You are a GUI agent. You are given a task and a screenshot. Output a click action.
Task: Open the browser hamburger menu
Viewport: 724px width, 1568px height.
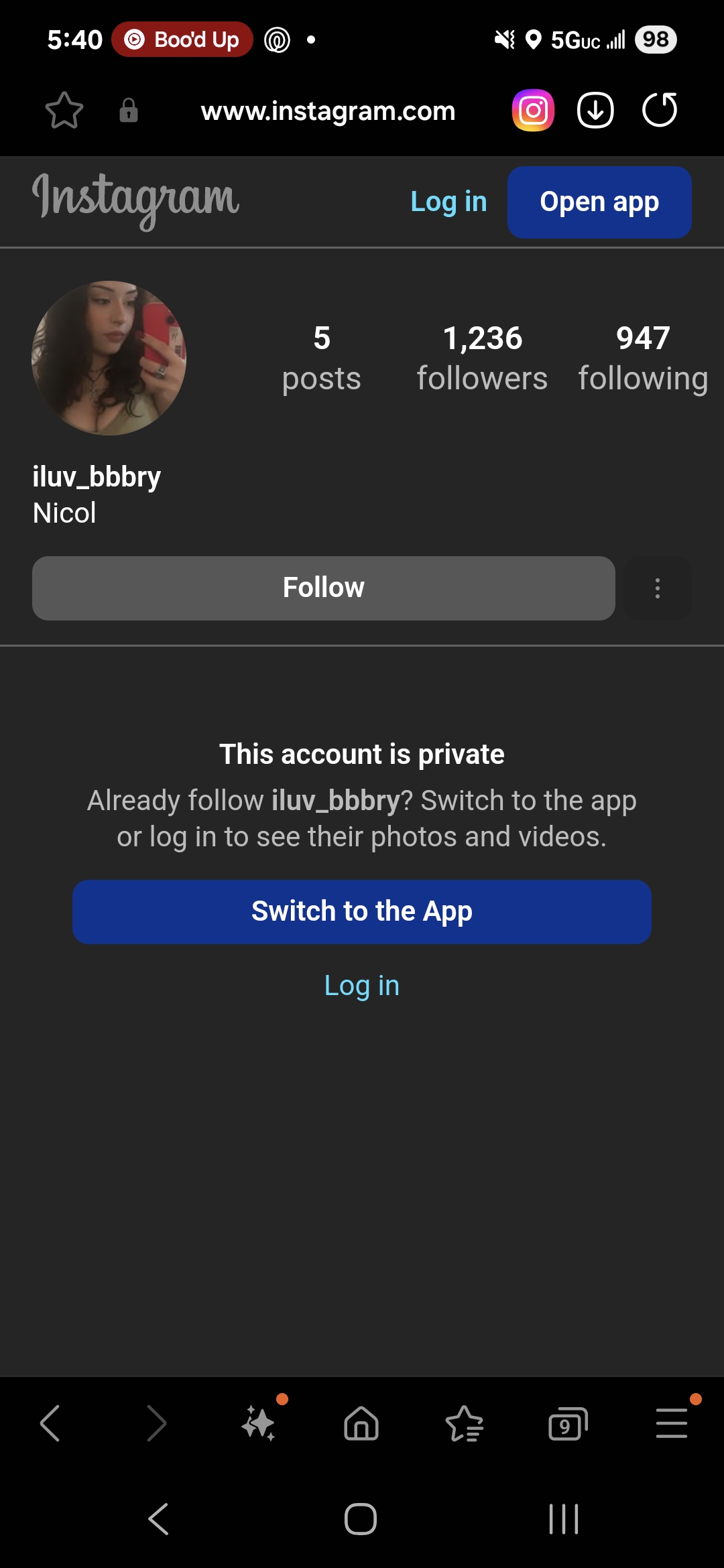point(672,1423)
